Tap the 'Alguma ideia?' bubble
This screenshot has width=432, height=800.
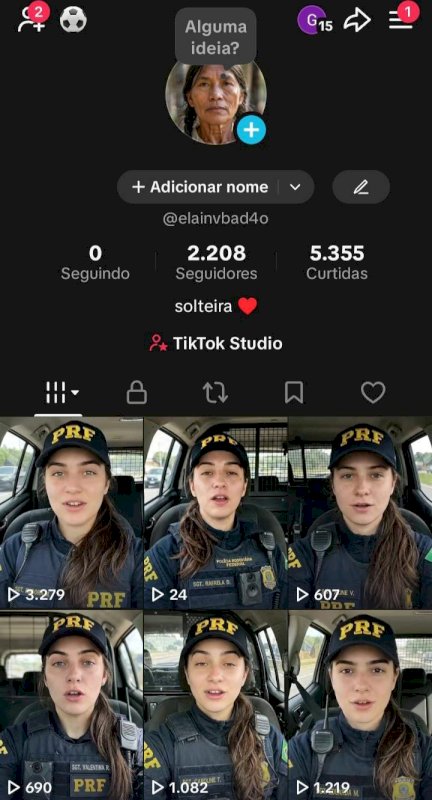pos(216,36)
